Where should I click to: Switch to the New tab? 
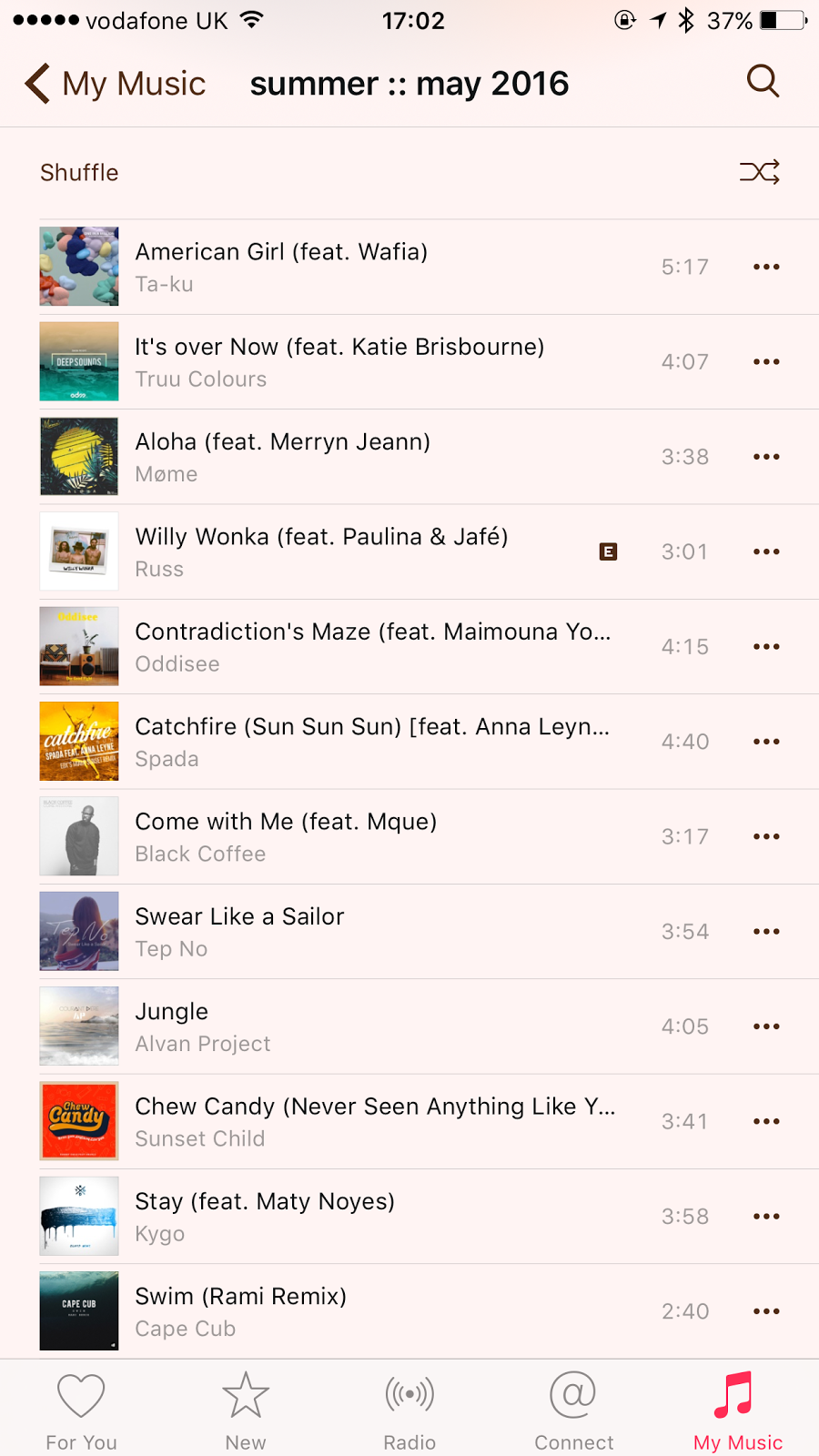tap(246, 1410)
